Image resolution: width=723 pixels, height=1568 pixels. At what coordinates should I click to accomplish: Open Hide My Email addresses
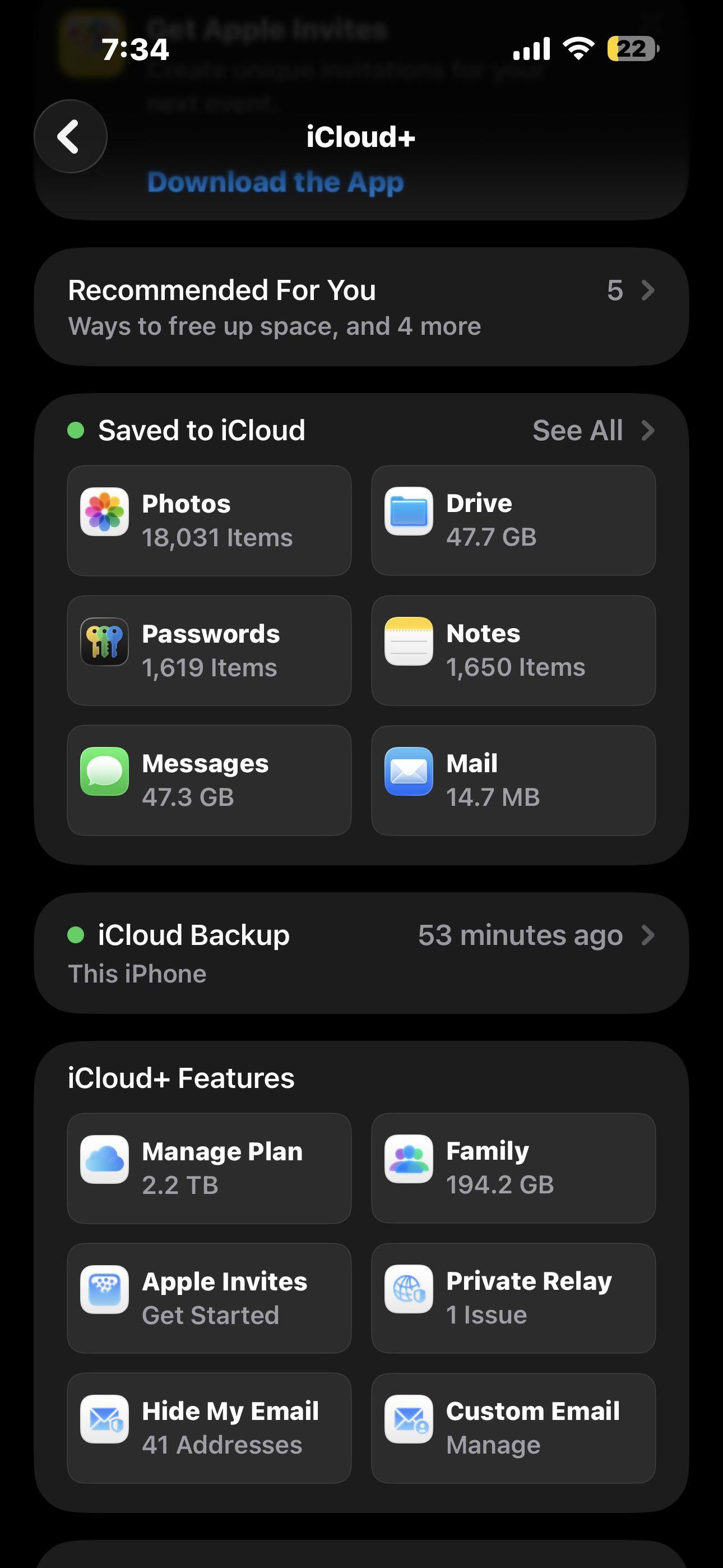pyautogui.click(x=208, y=1427)
